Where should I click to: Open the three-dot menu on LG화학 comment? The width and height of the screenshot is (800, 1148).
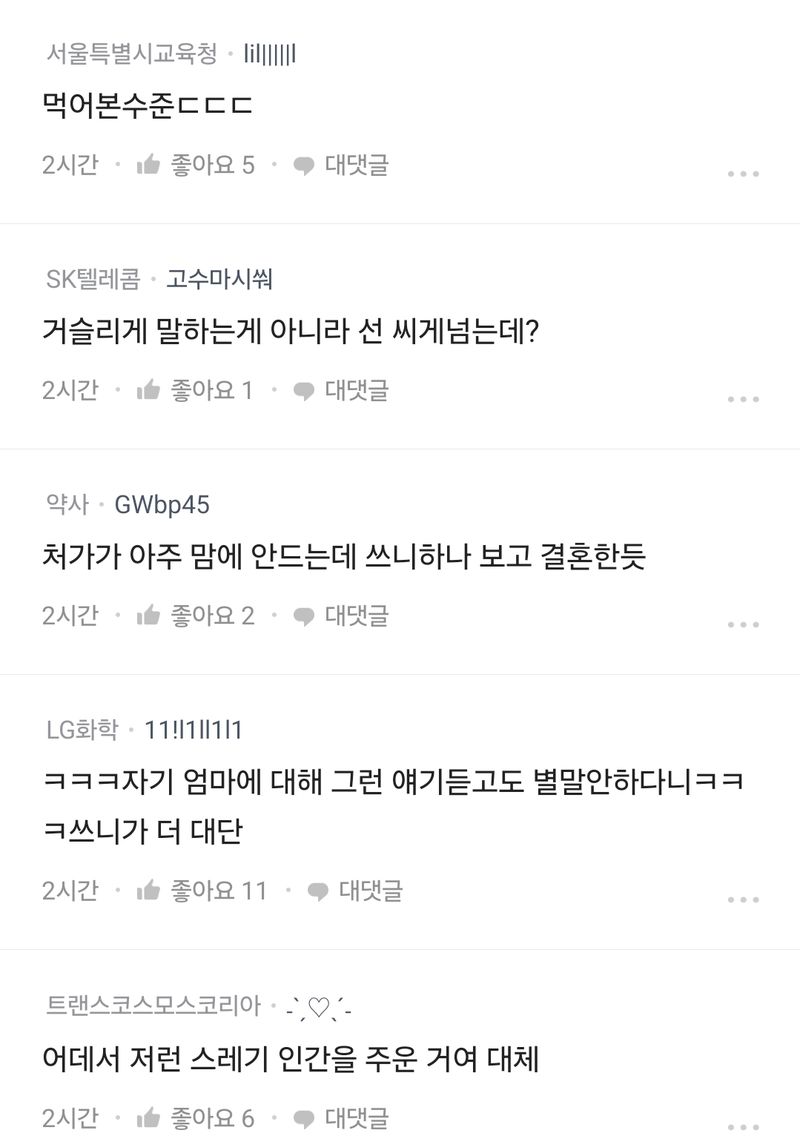[x=743, y=899]
